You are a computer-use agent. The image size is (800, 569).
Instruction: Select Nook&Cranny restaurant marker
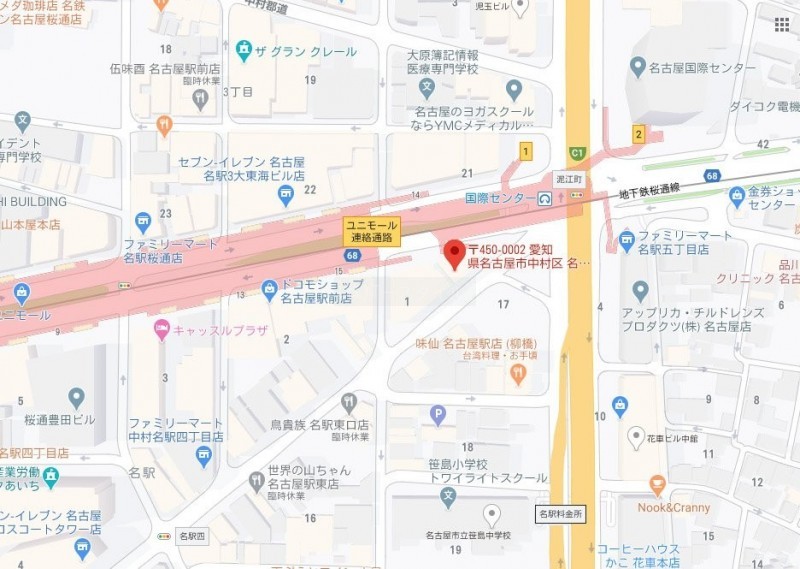point(656,486)
